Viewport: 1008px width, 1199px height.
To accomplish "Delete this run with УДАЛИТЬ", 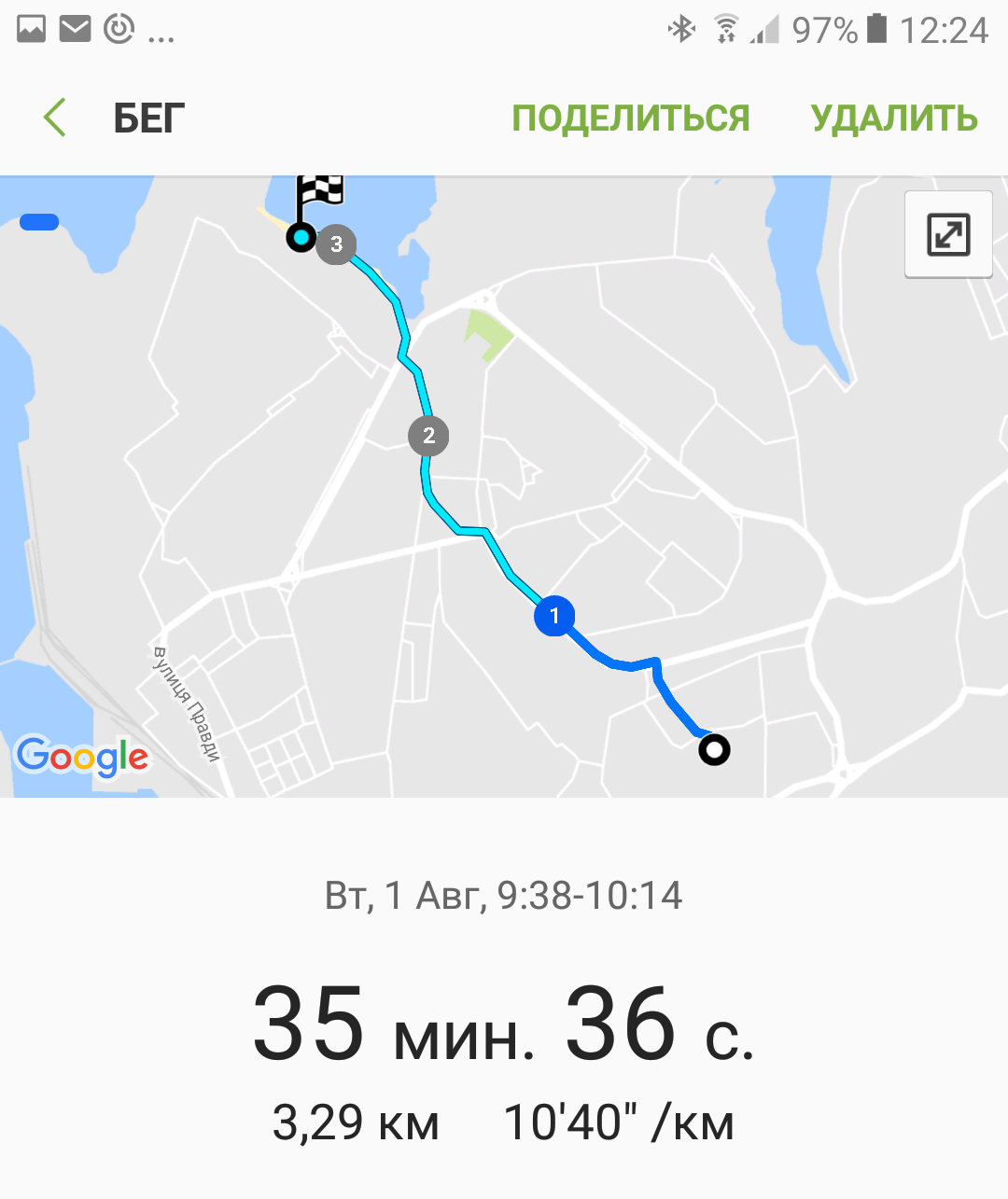I will pos(893,119).
